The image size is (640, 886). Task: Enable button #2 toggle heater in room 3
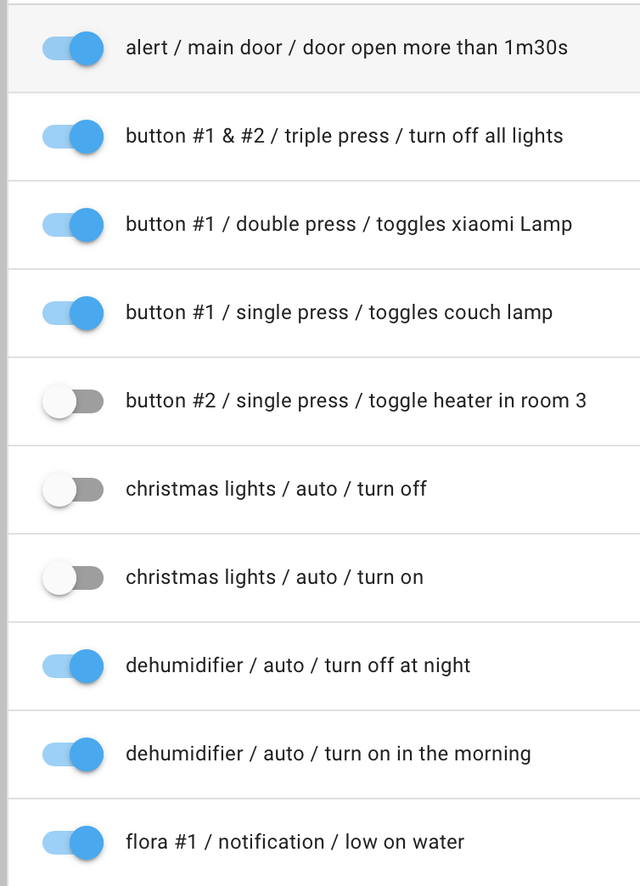point(73,401)
